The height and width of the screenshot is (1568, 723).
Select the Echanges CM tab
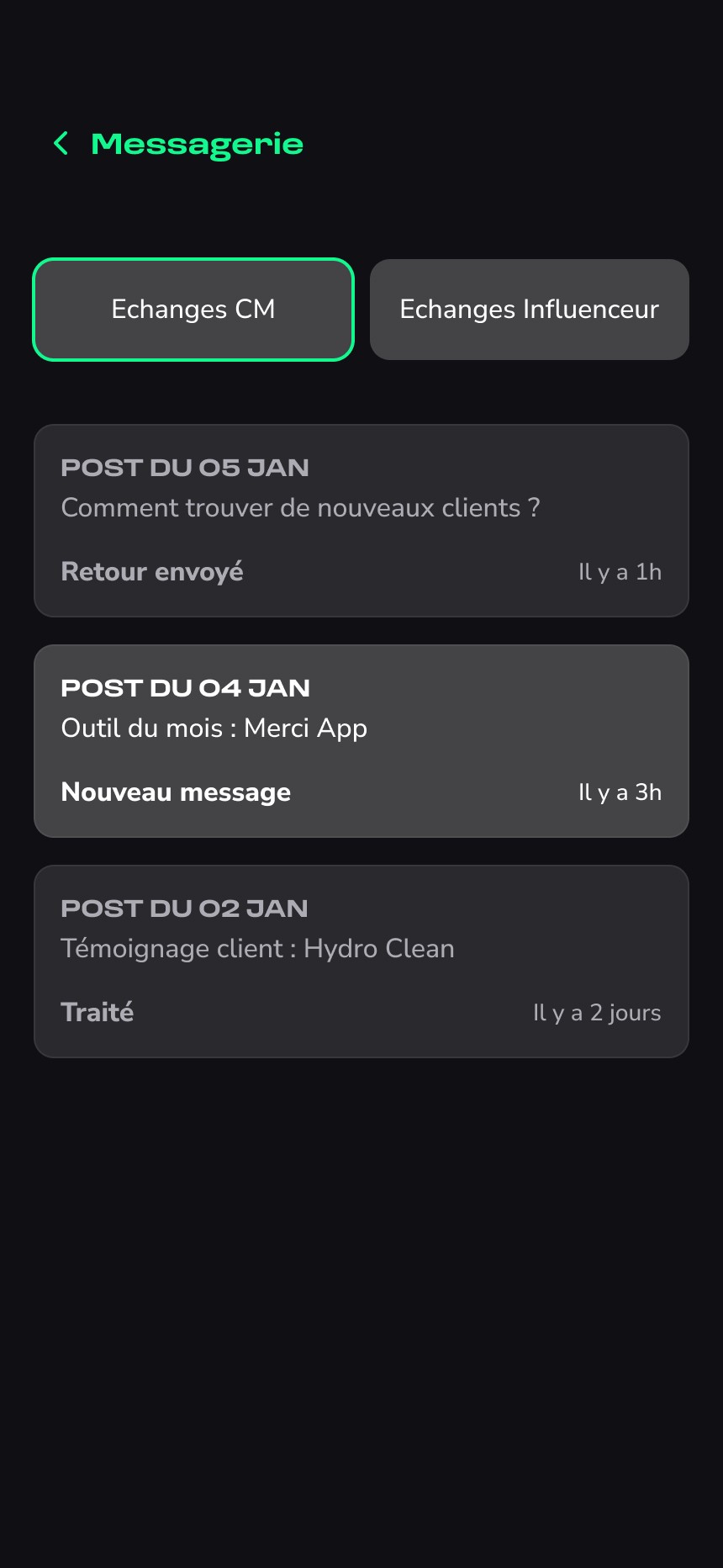click(x=193, y=310)
